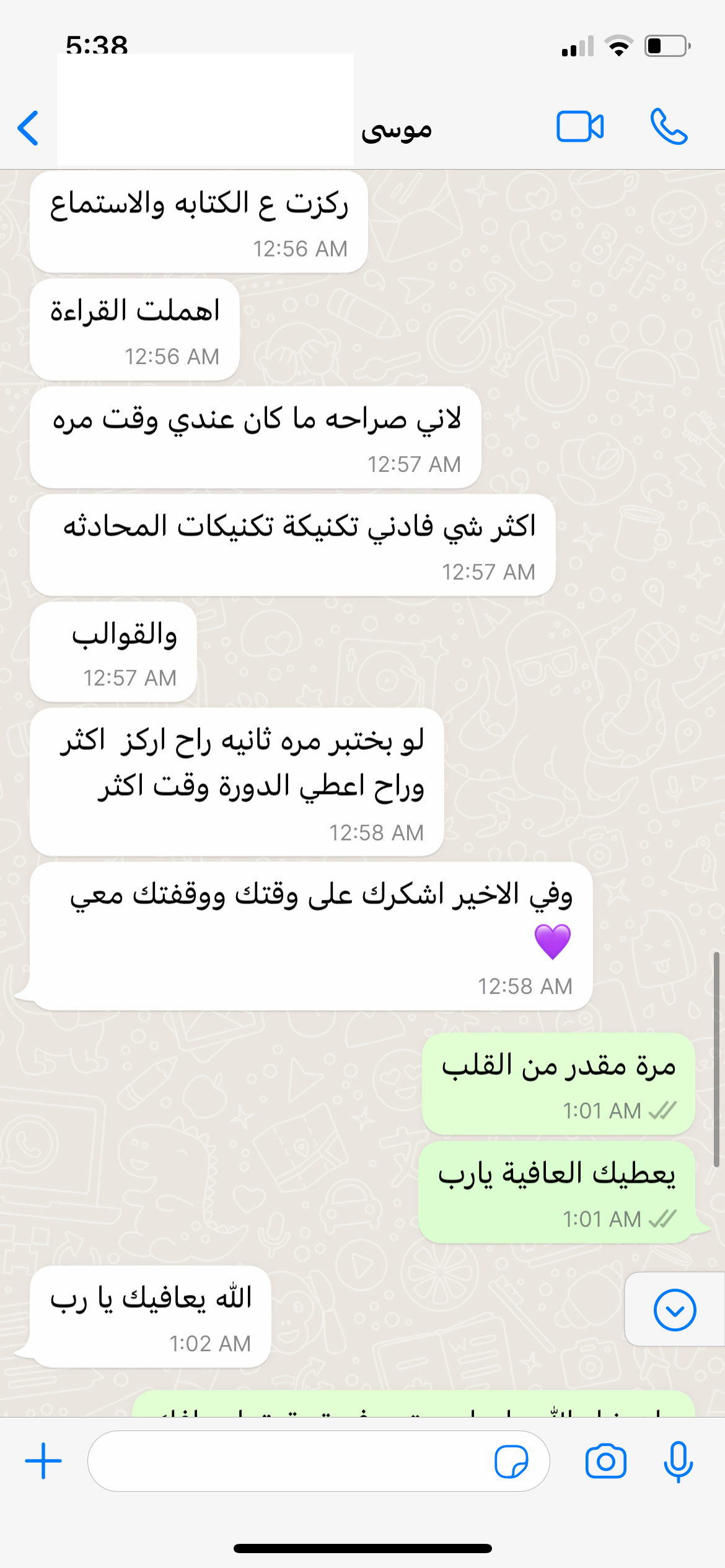Tap the voice message microphone

678,1461
